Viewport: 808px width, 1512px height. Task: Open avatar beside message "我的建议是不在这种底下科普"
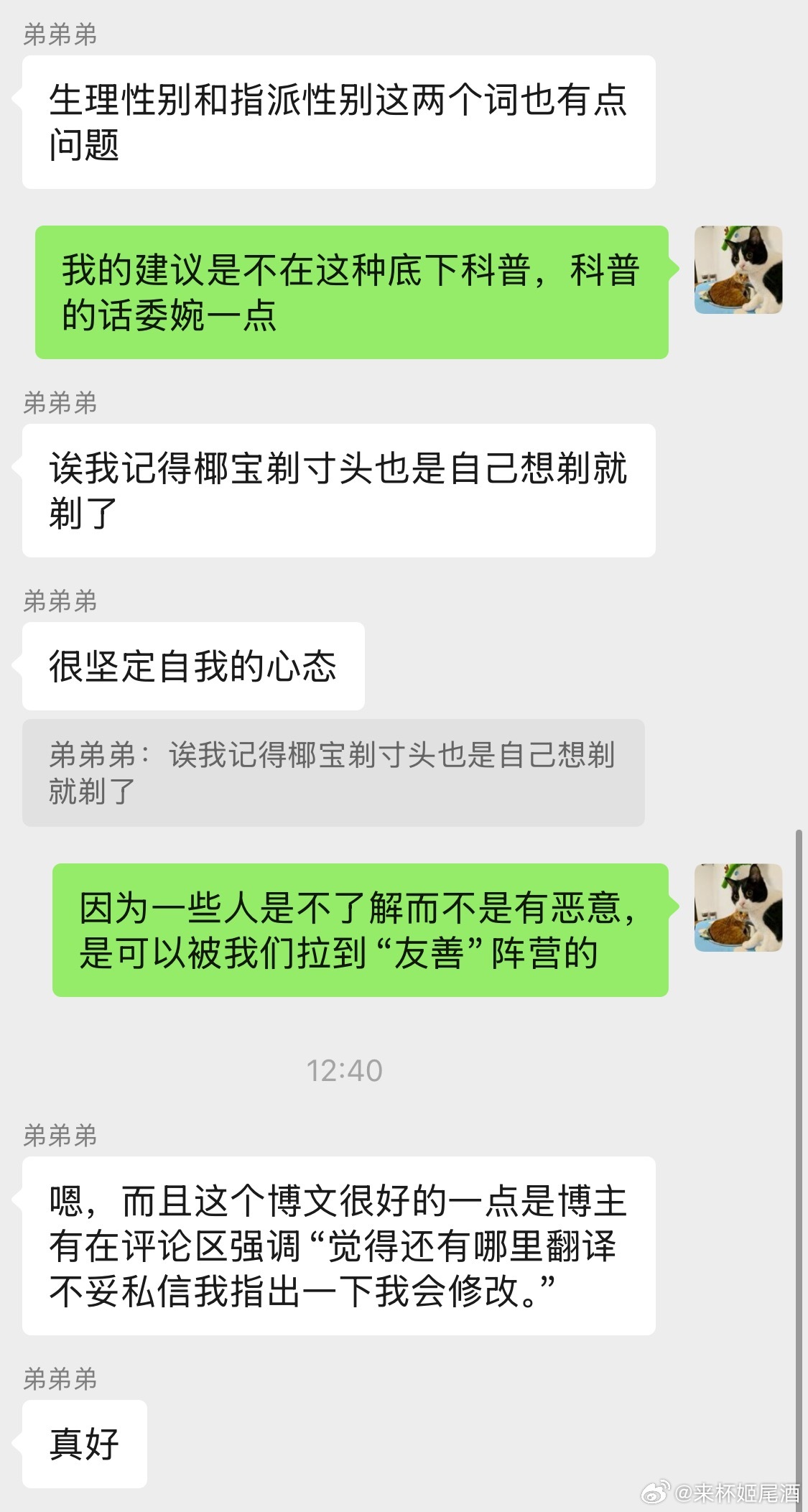(738, 270)
